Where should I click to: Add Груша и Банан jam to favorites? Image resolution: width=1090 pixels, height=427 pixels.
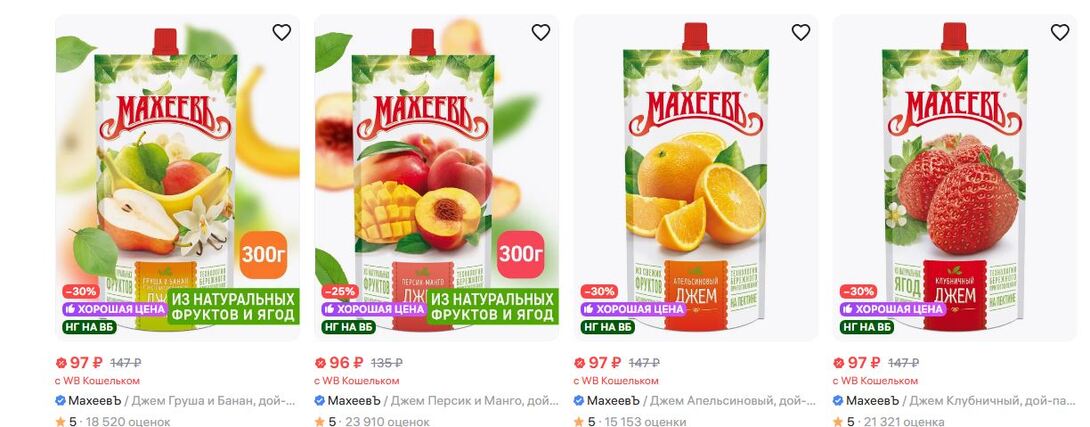[282, 32]
